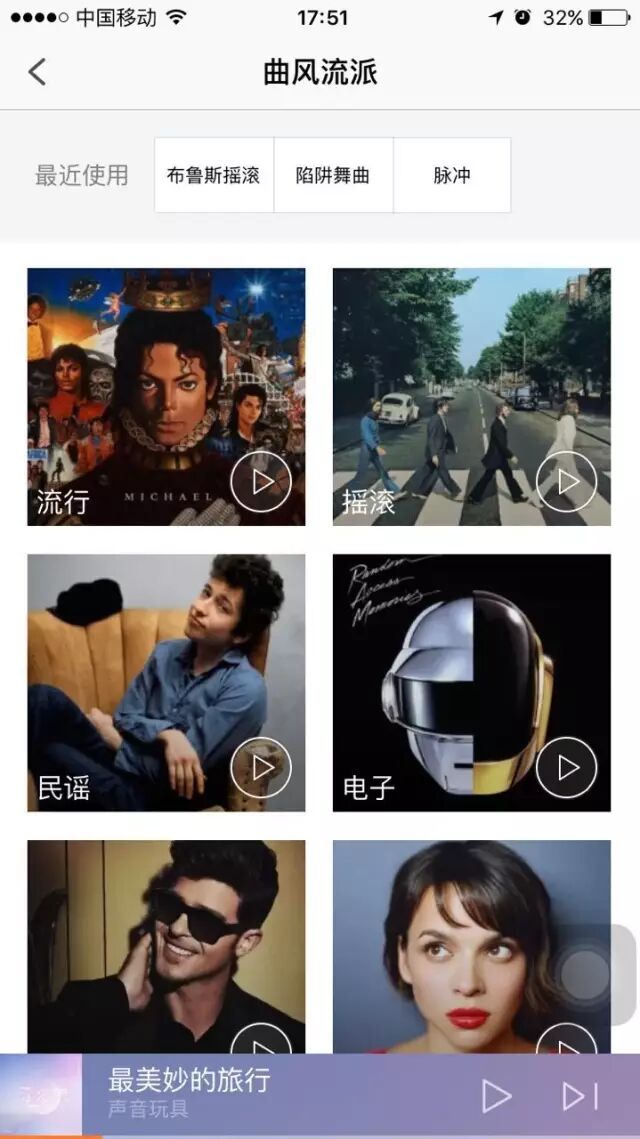The height and width of the screenshot is (1139, 640).
Task: Resume playback of 最美妙的旅行
Action: point(496,1096)
